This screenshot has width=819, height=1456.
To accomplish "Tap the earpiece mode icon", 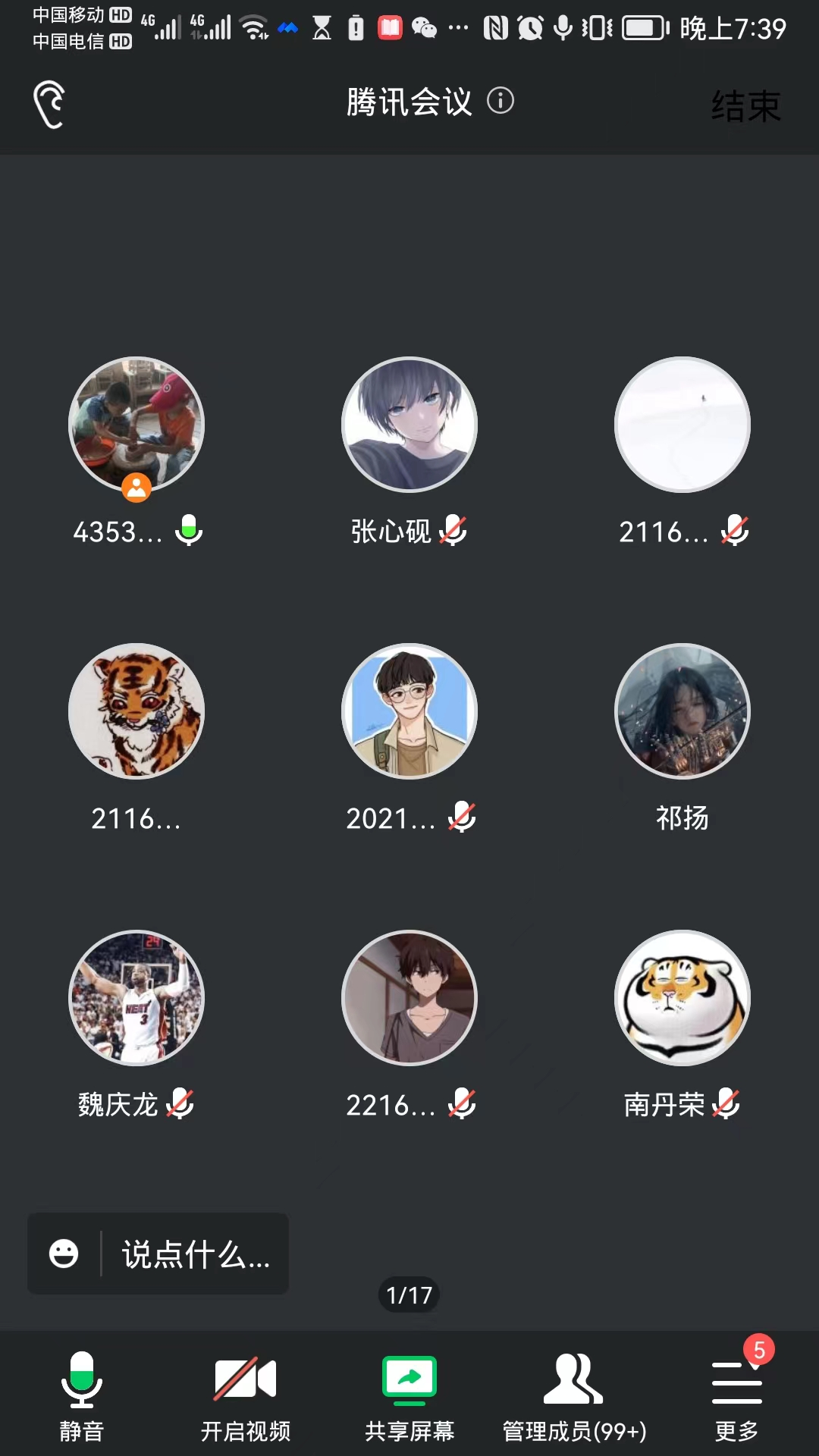I will [x=49, y=104].
